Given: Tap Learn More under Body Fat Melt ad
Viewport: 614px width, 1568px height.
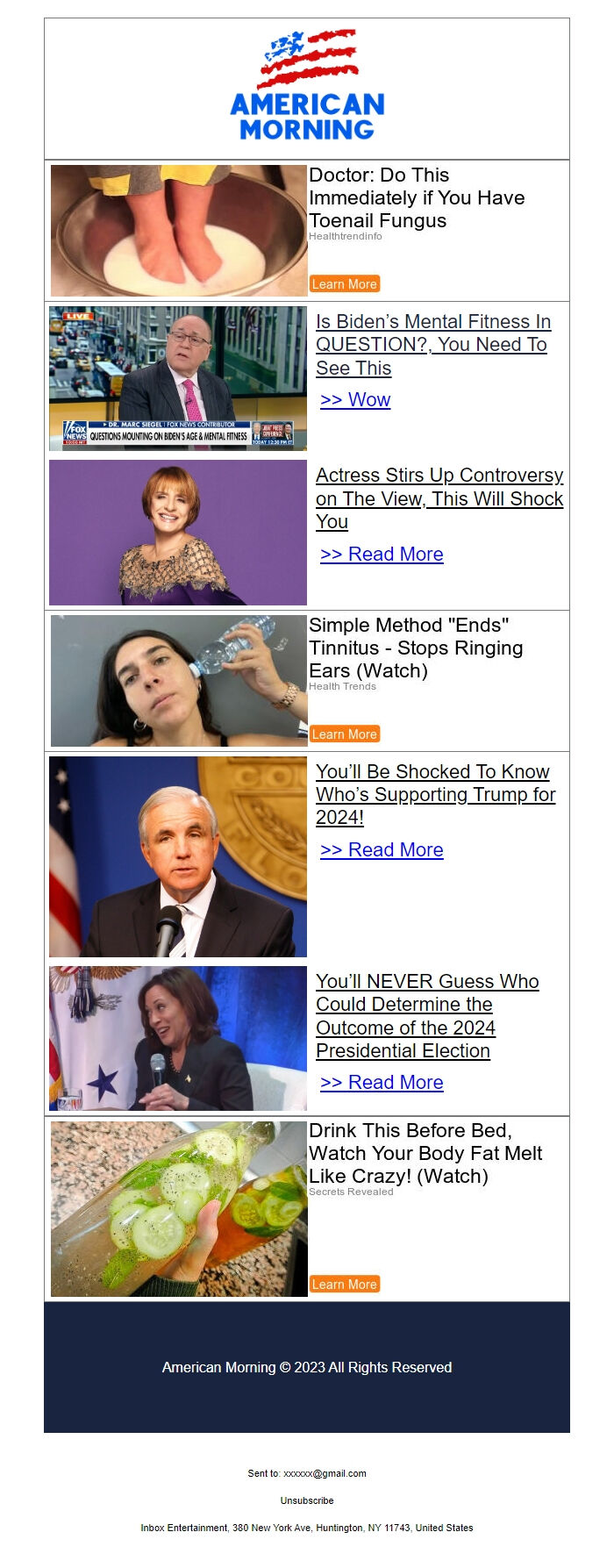Looking at the screenshot, I should point(344,1285).
